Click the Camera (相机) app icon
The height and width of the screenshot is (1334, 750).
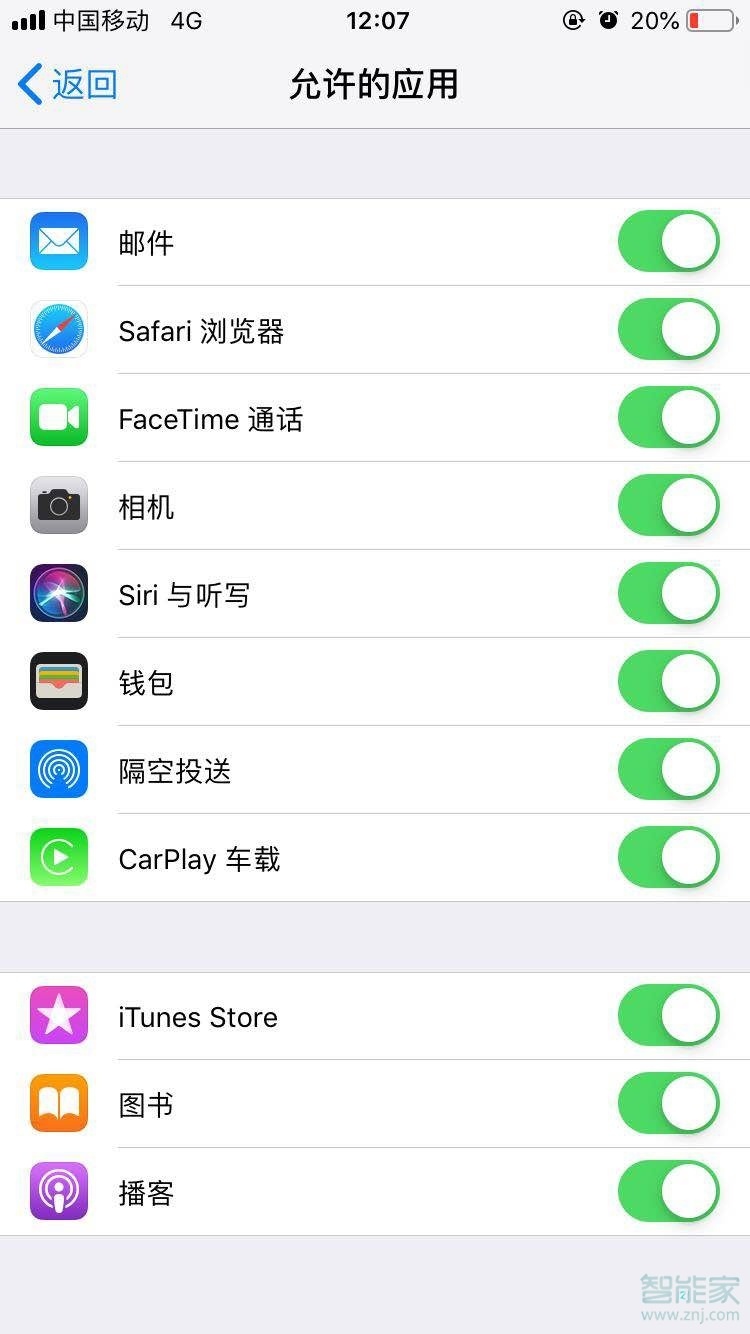point(58,505)
